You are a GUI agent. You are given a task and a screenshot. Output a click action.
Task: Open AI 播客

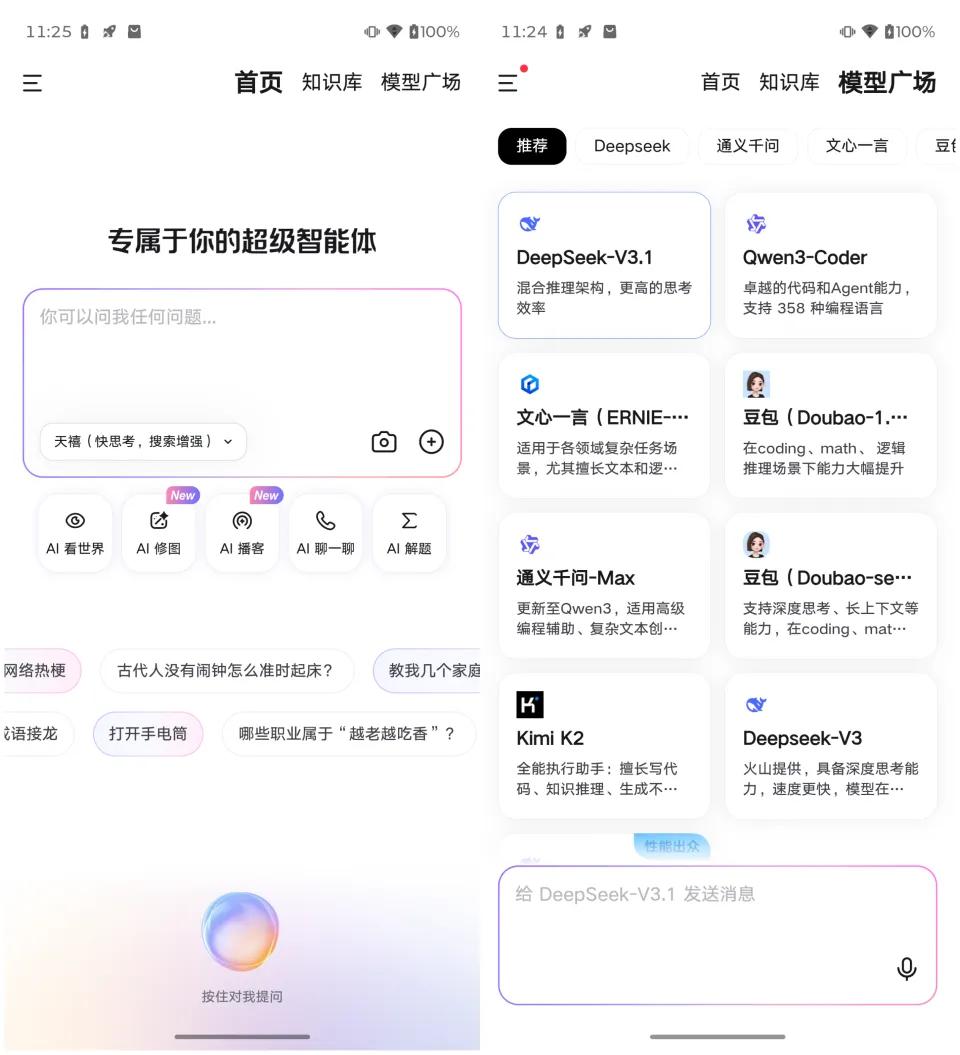point(242,533)
